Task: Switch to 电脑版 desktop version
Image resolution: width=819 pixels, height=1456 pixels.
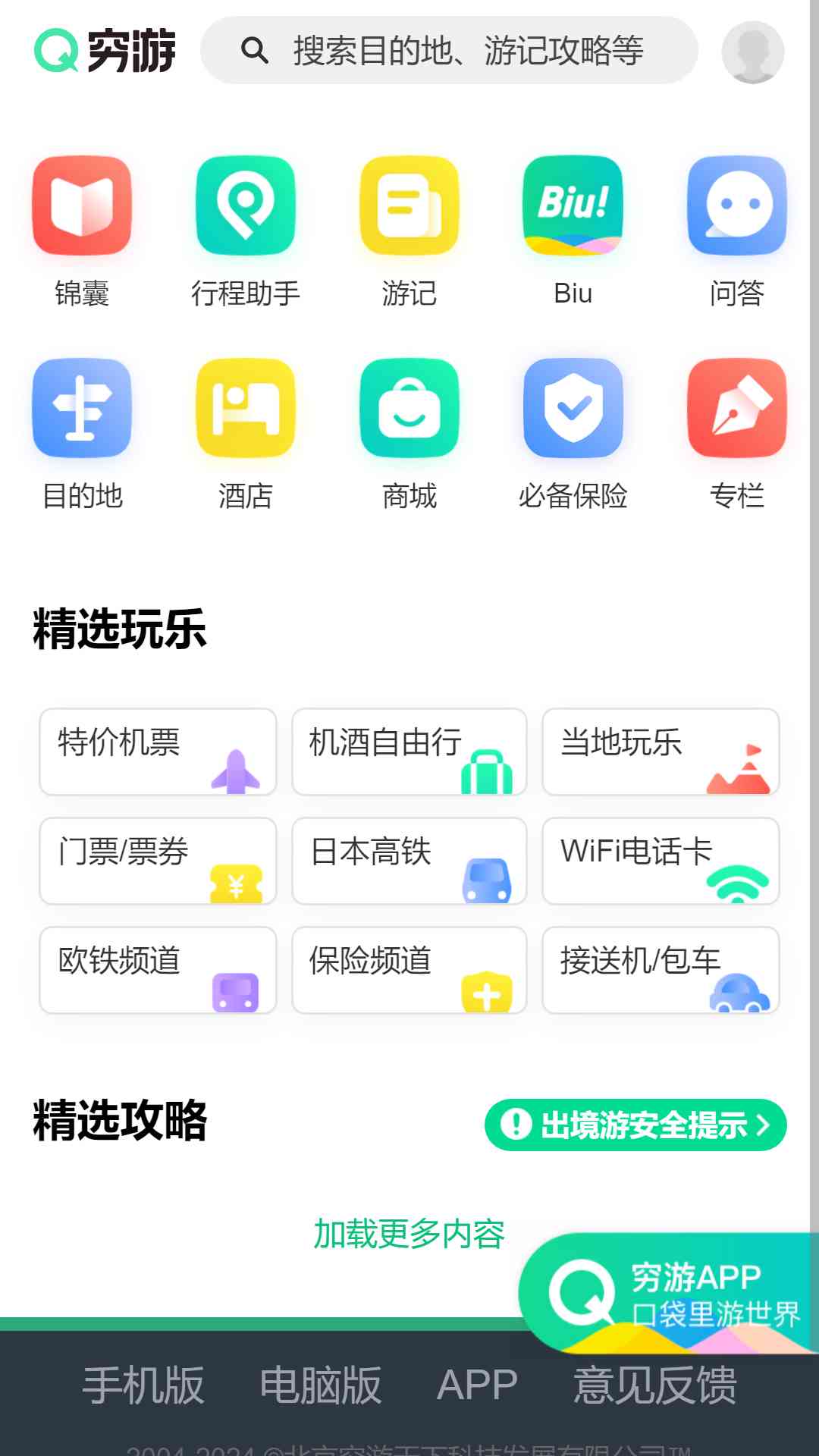Action: [x=321, y=1385]
